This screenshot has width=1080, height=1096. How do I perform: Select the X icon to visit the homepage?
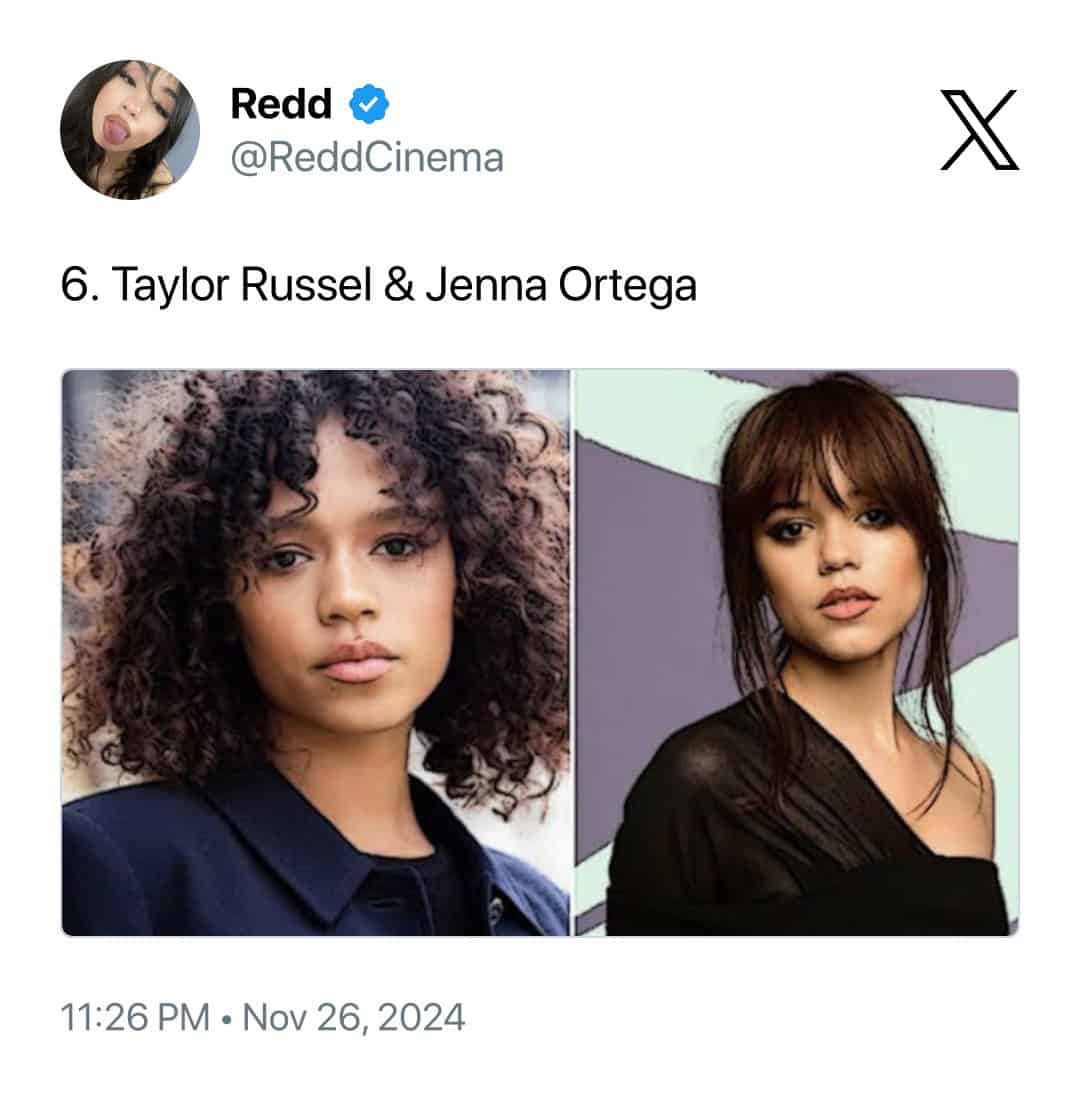980,128
